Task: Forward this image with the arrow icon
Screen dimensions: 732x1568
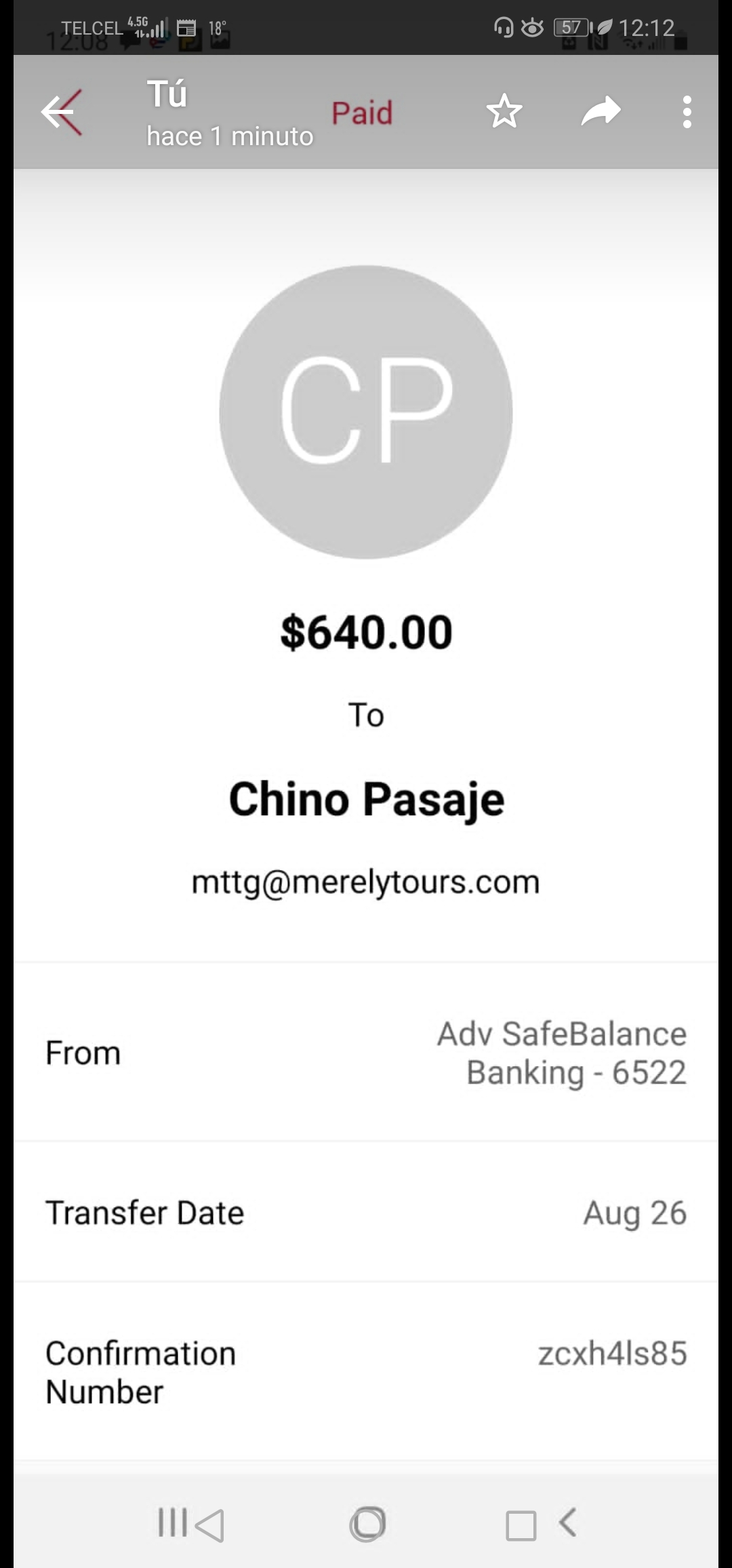Action: 601,112
